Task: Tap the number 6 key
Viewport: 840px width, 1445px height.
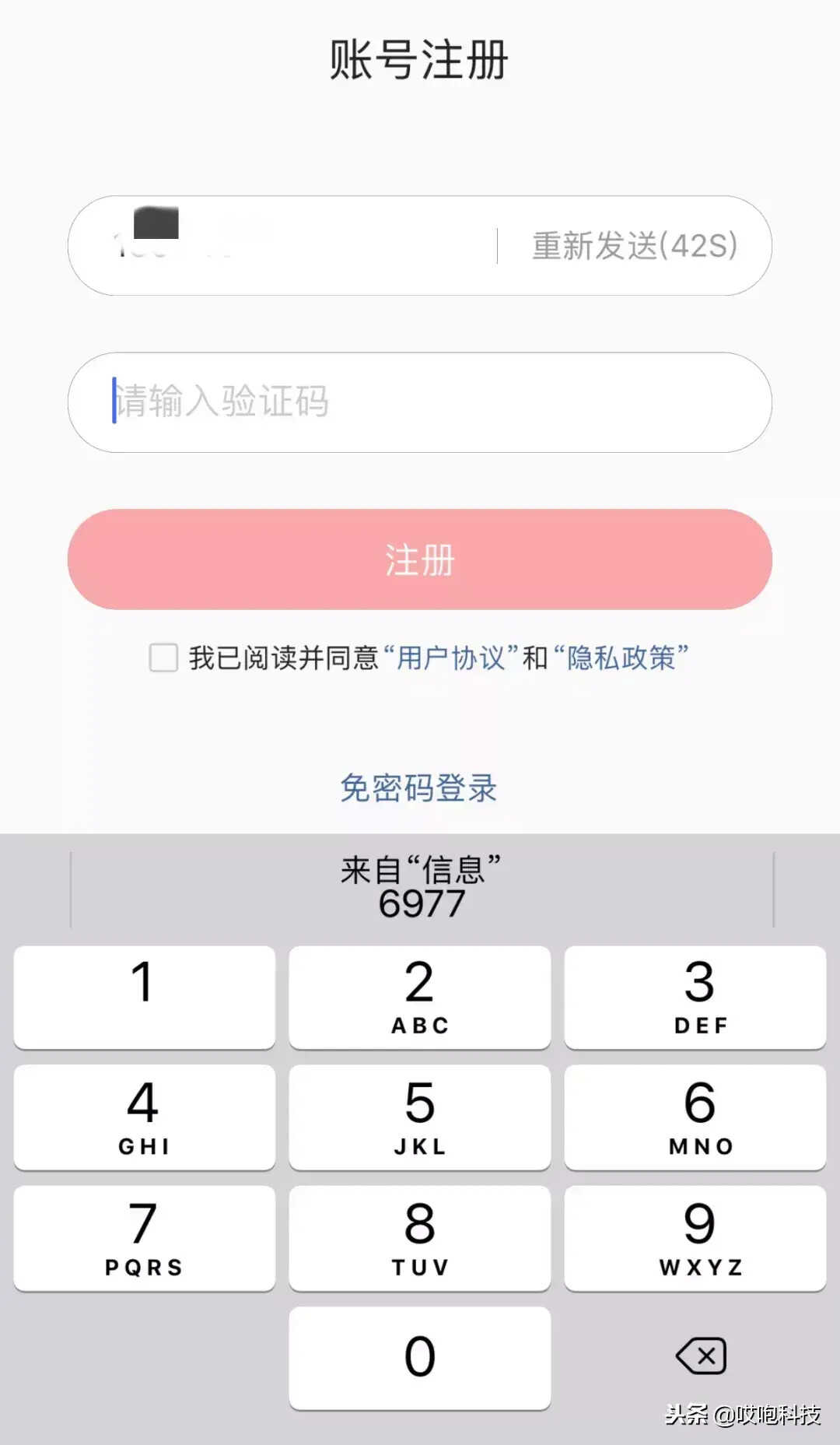Action: point(695,1117)
